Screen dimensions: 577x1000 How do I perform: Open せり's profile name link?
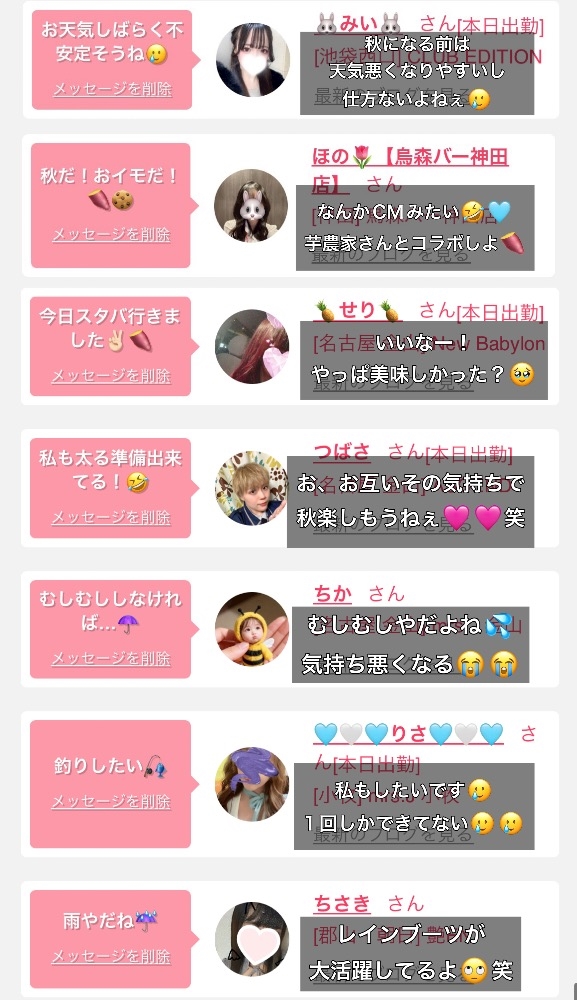358,311
